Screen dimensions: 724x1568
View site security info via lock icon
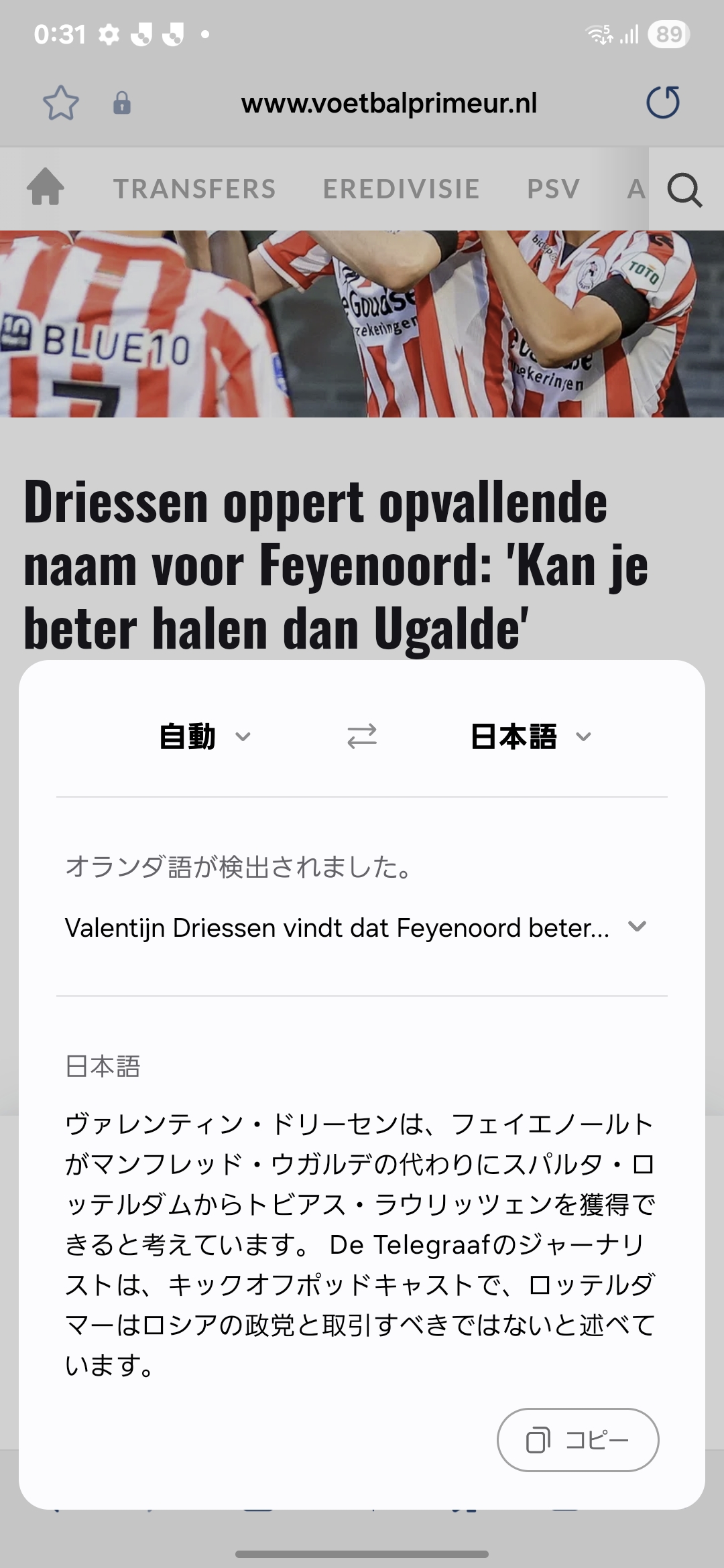122,103
